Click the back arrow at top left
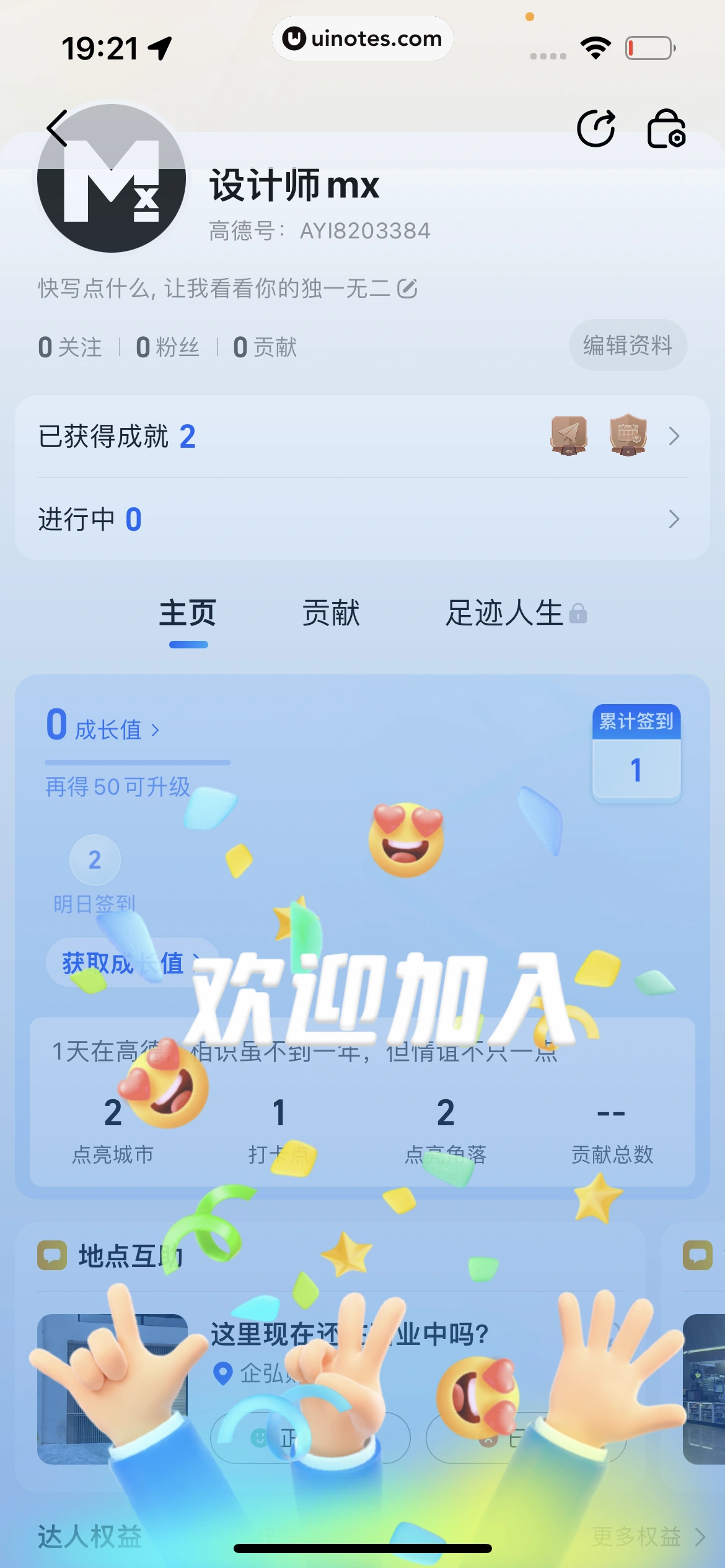Image resolution: width=725 pixels, height=1568 pixels. 56,128
